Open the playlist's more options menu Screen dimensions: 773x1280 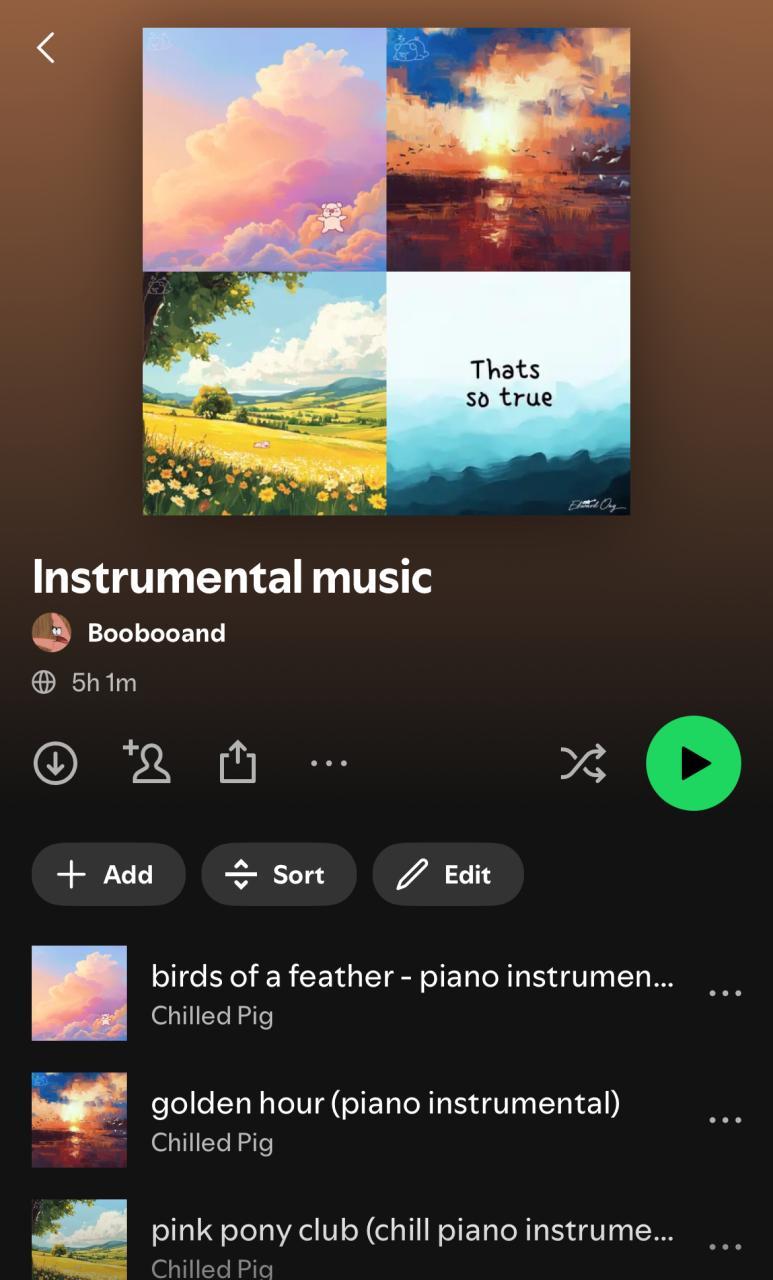pos(328,764)
